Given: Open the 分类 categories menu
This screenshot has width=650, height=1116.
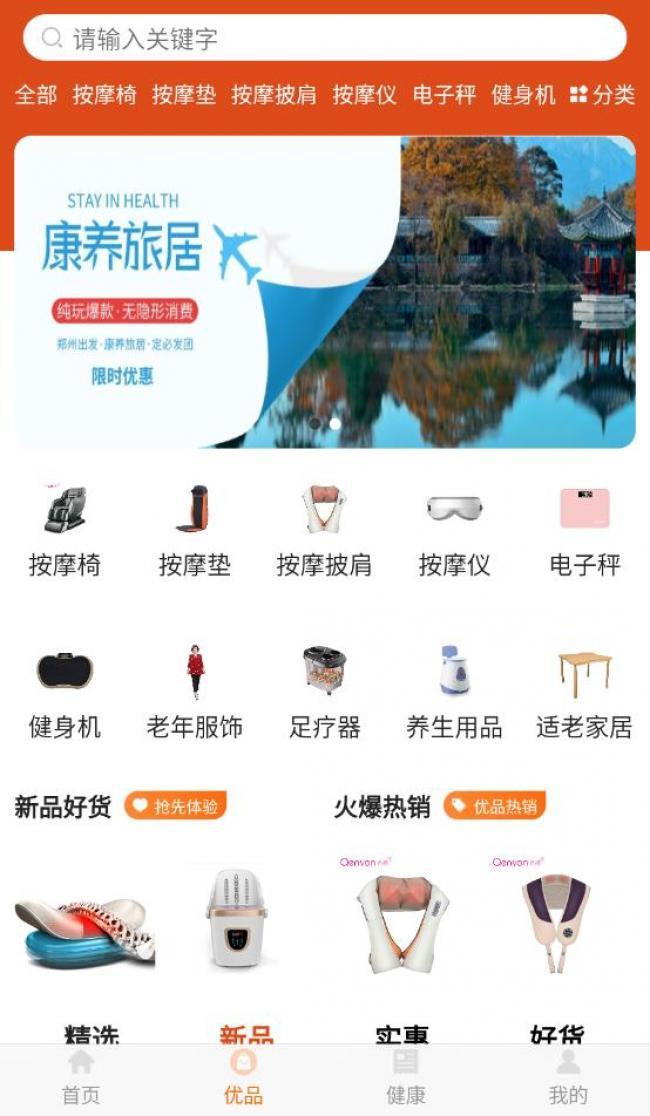Looking at the screenshot, I should [x=602, y=95].
